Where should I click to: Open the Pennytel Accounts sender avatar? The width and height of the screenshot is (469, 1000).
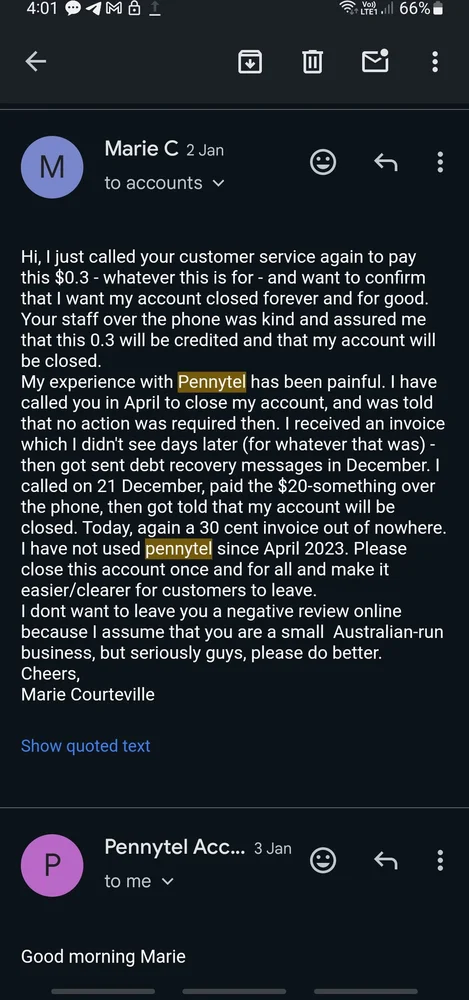(x=52, y=865)
